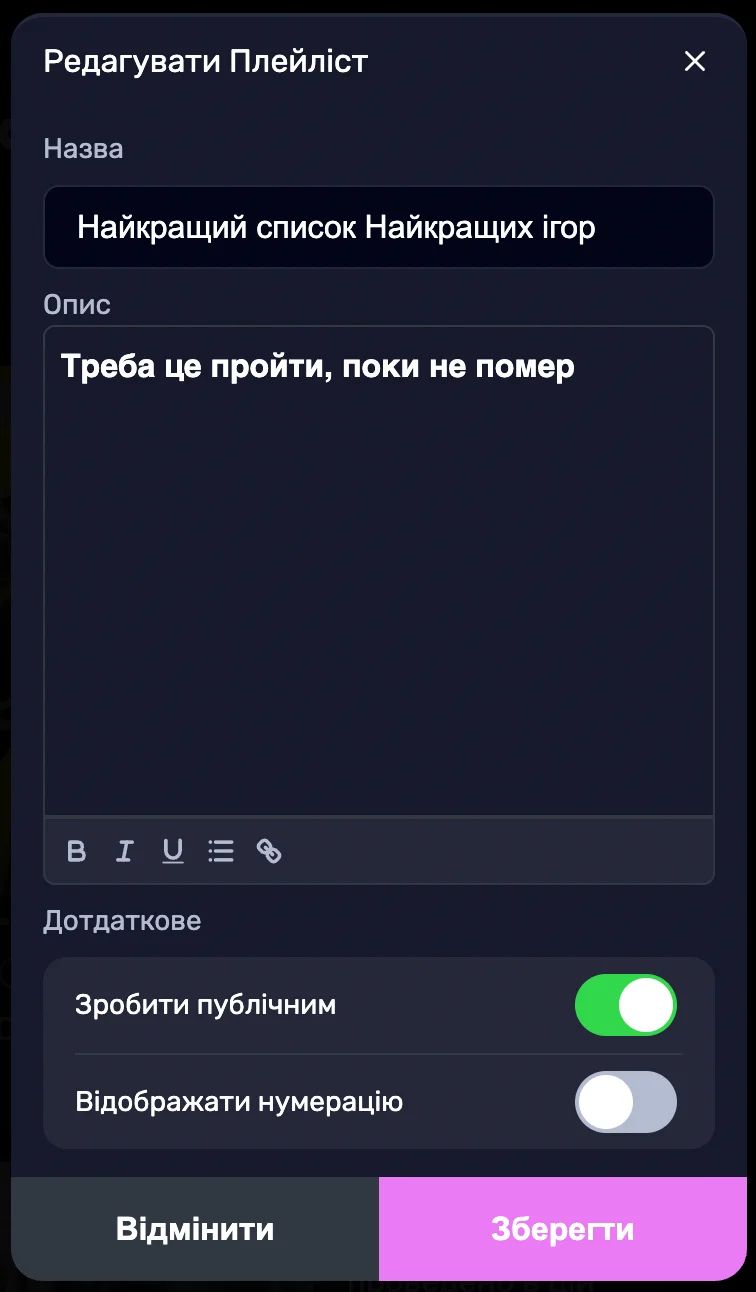This screenshot has width=756, height=1292.
Task: Click the Назва input field
Action: pos(379,227)
